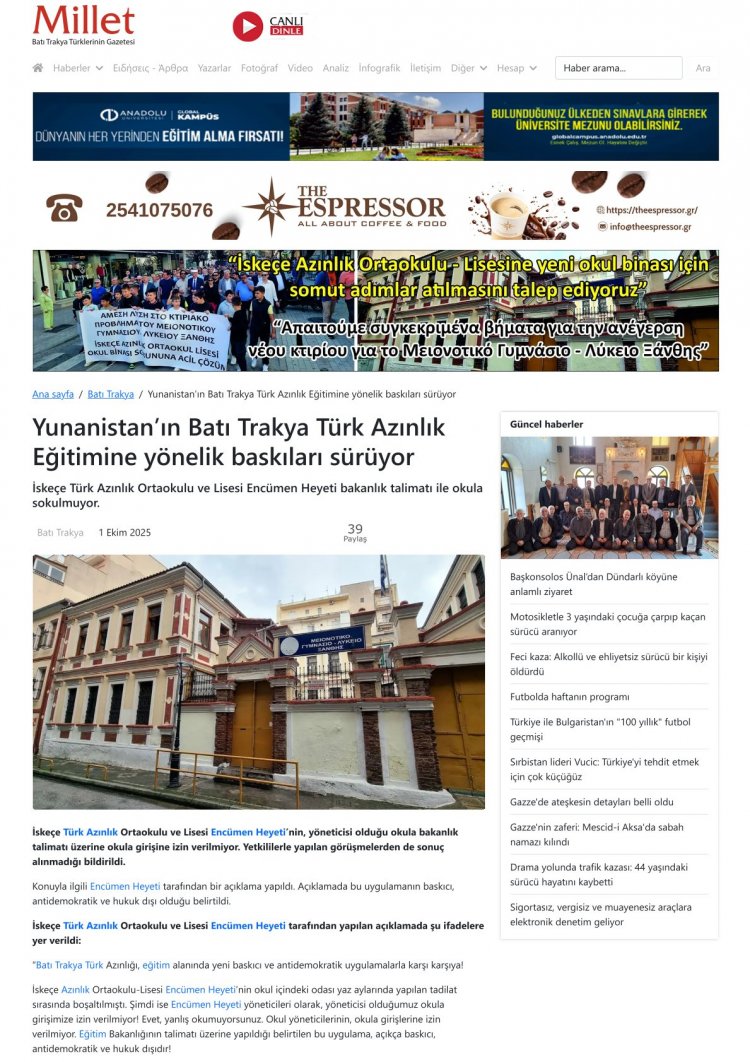Go to the home page icon
Image resolution: width=750 pixels, height=1062 pixels.
point(38,68)
